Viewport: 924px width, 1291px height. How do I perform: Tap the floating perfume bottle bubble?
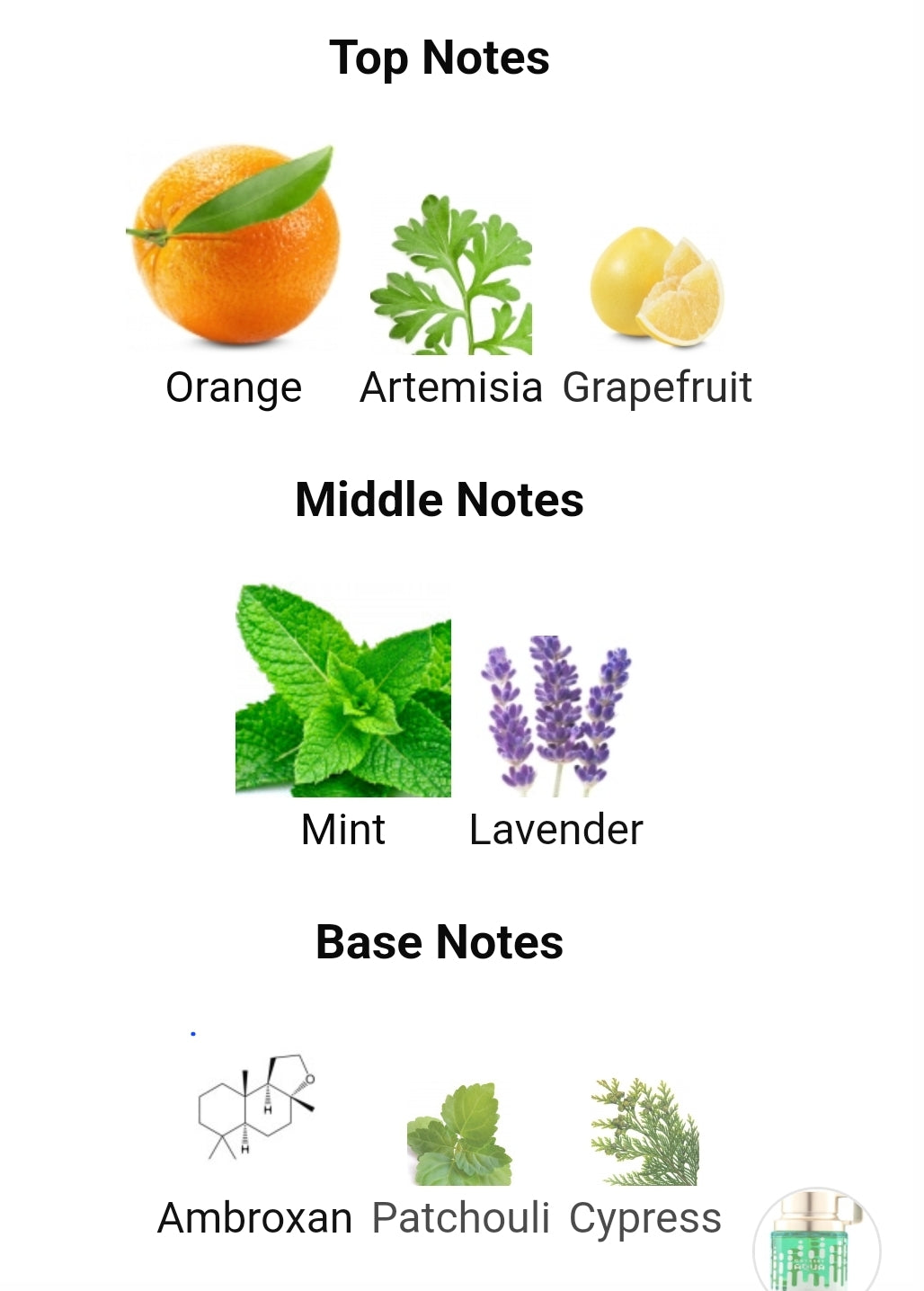(x=816, y=1245)
